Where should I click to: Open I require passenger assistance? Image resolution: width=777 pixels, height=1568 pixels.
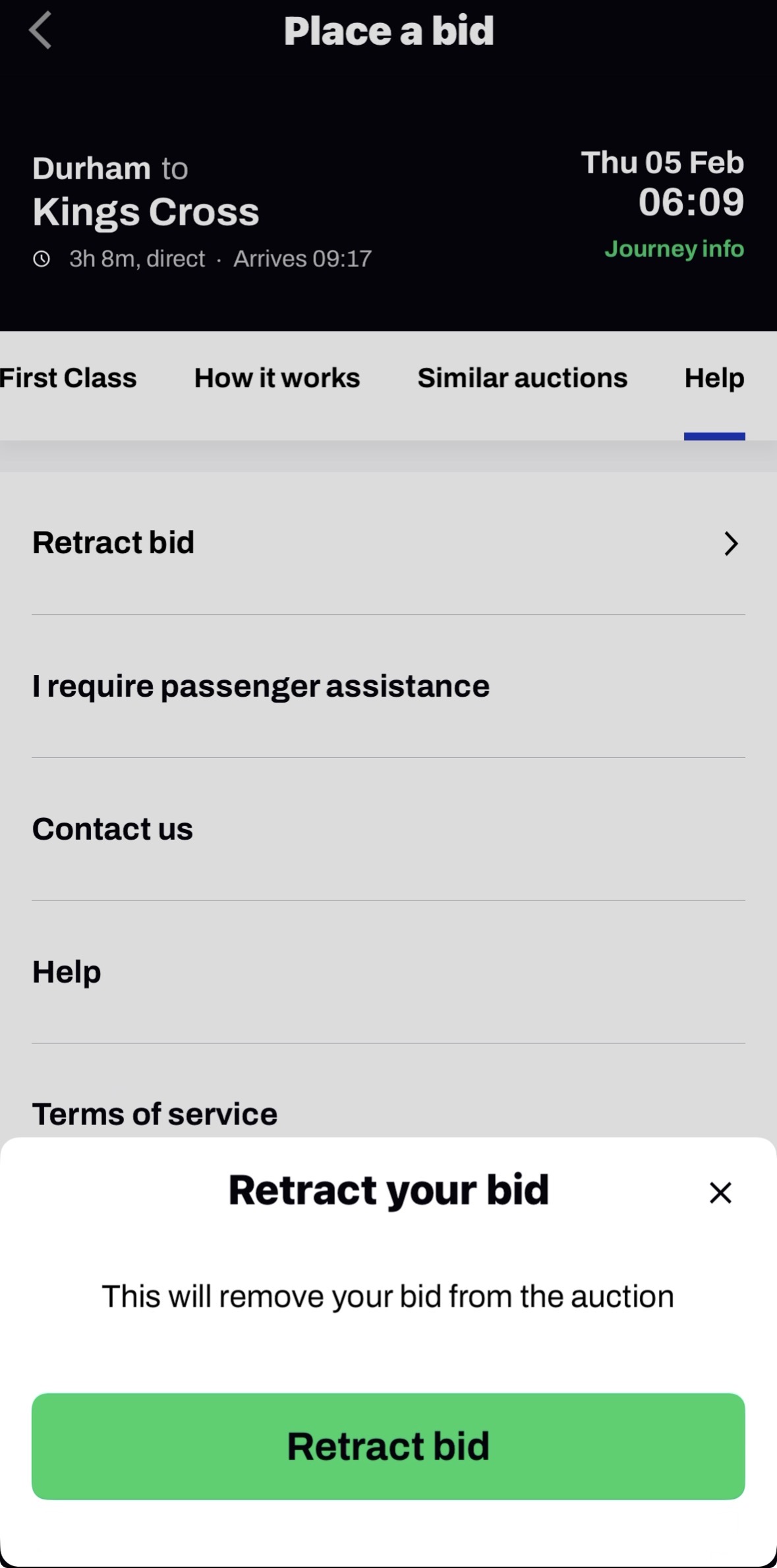(x=261, y=686)
